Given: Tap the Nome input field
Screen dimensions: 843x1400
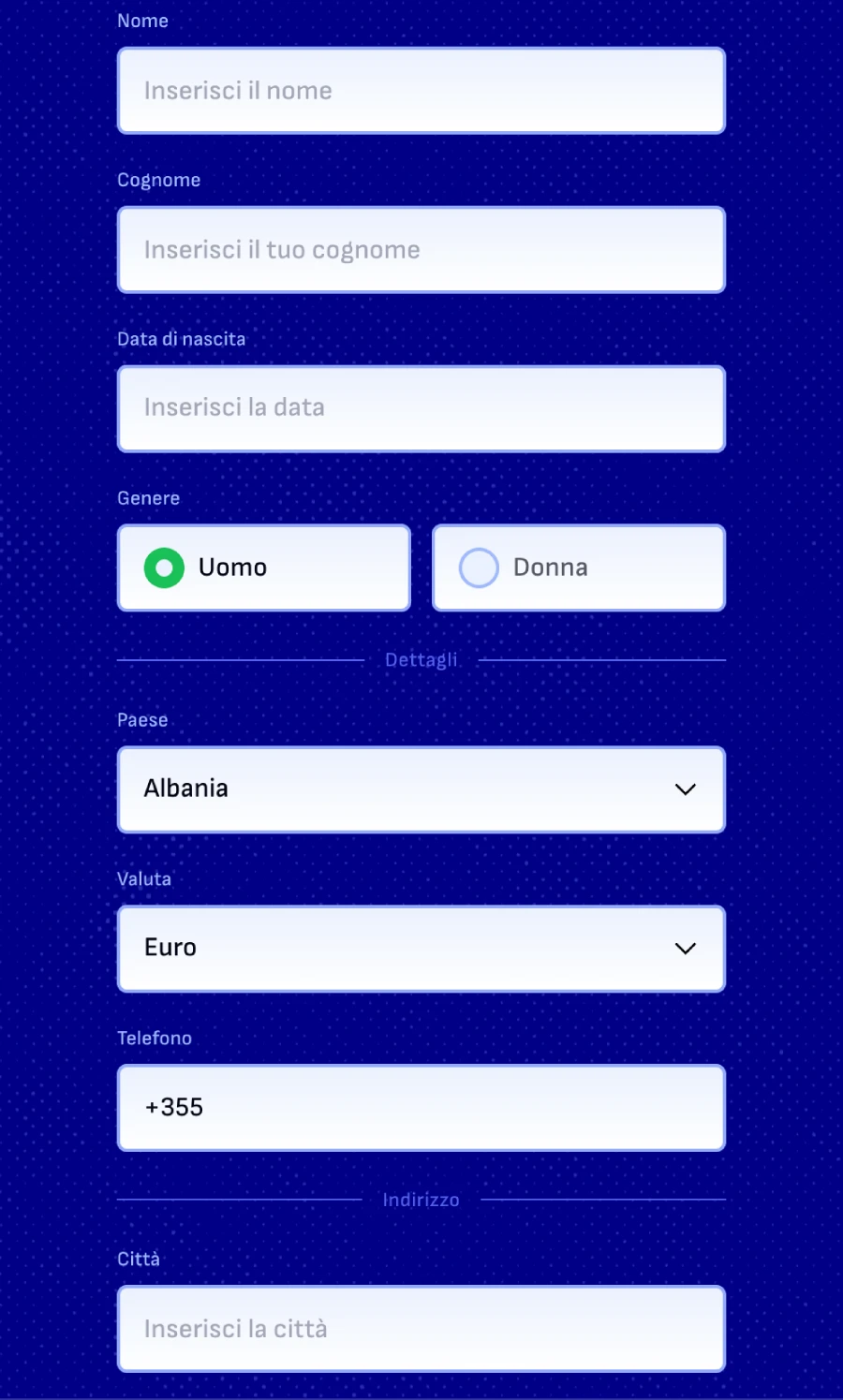Looking at the screenshot, I should coord(421,91).
